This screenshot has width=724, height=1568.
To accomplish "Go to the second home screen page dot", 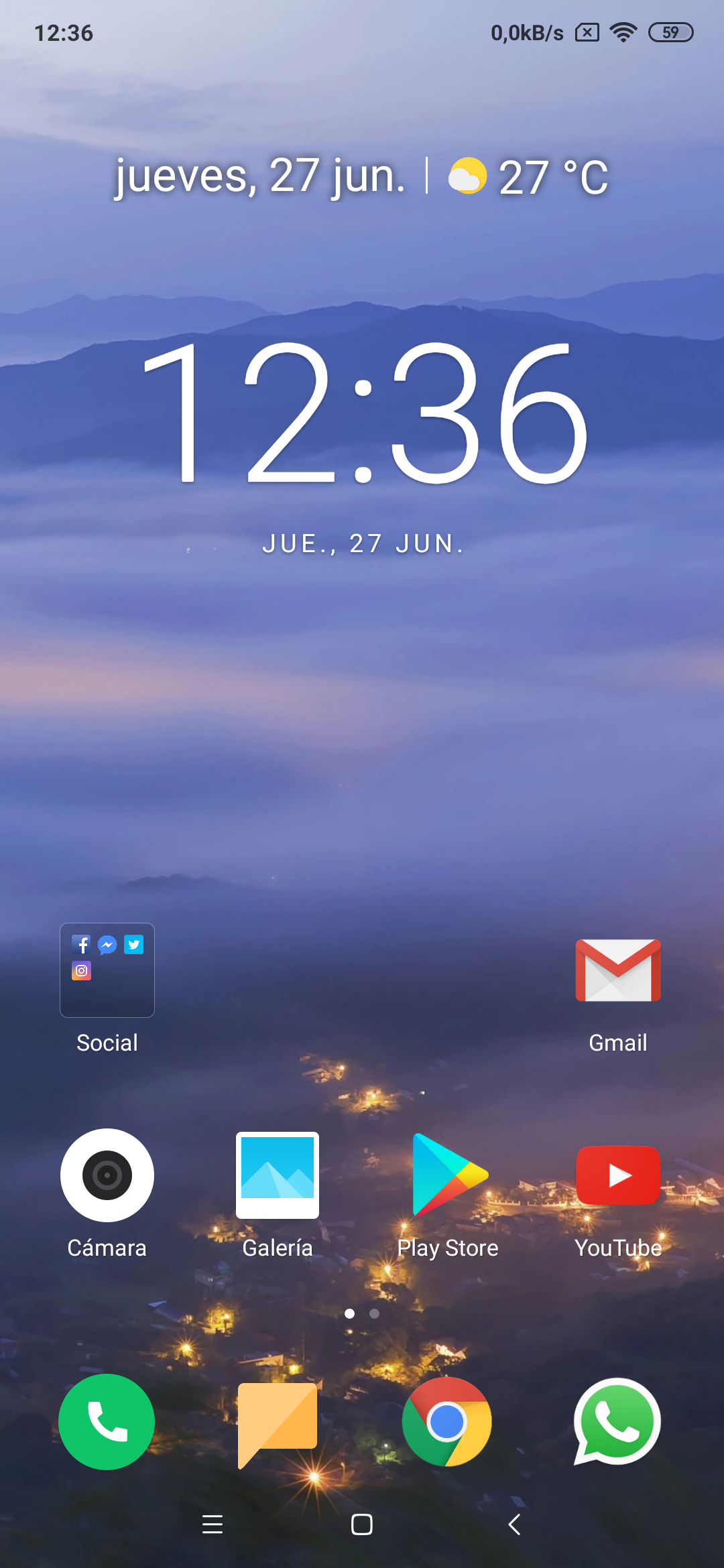I will pyautogui.click(x=375, y=1313).
